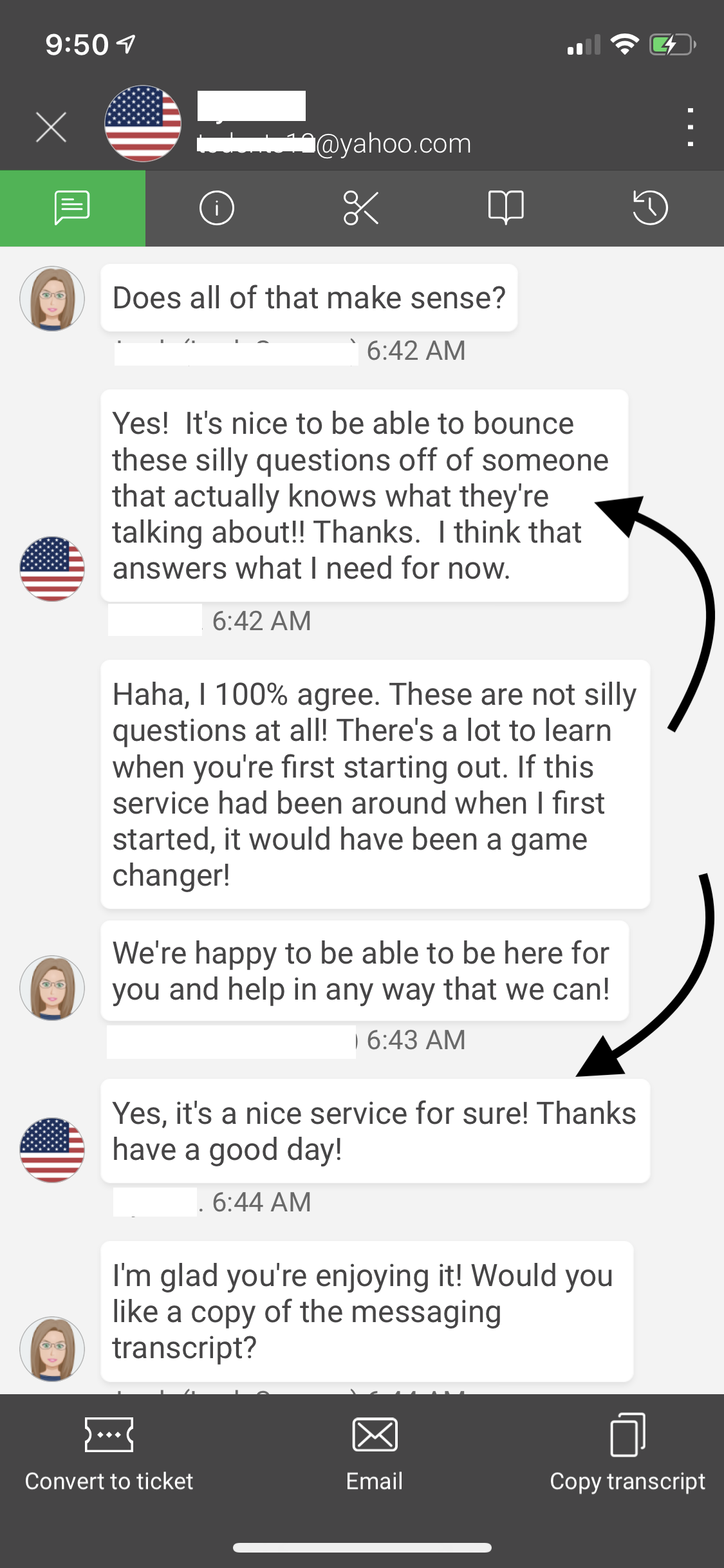This screenshot has height=1568, width=724.
Task: Open the chat history tab
Action: click(x=650, y=208)
